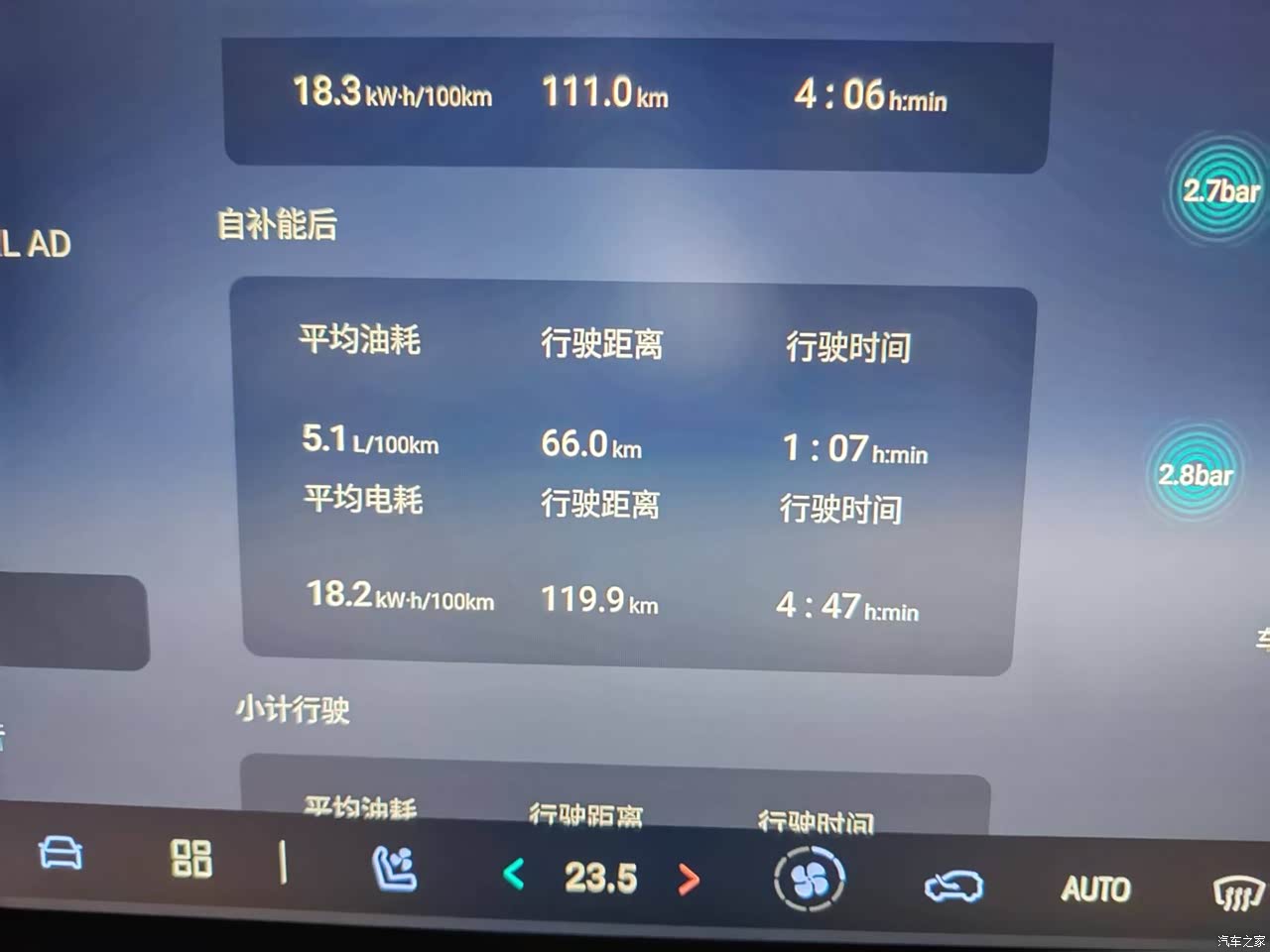Open the vehicle settings car icon
1270x952 pixels.
click(61, 853)
